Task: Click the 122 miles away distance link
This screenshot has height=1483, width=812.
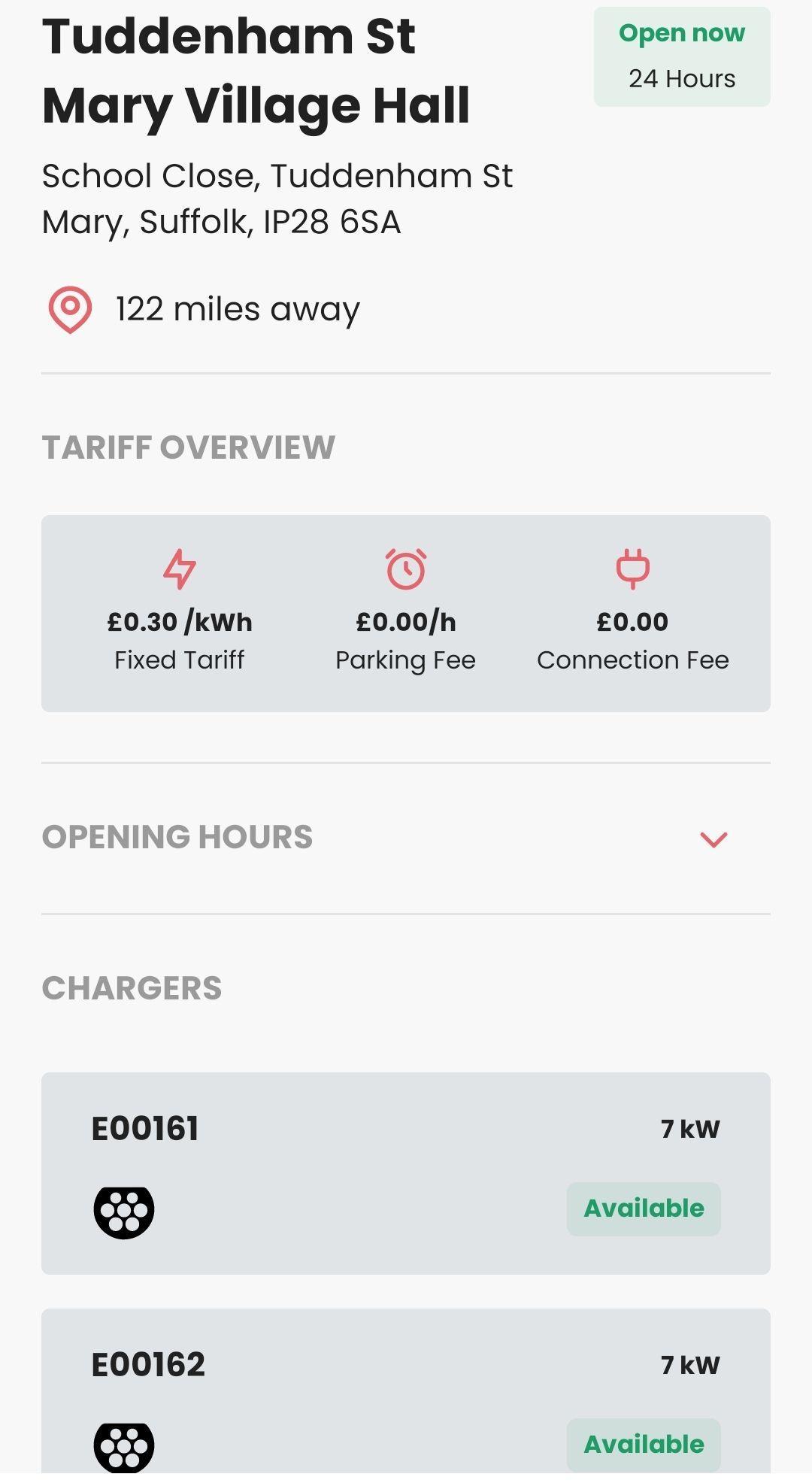Action: 237,308
